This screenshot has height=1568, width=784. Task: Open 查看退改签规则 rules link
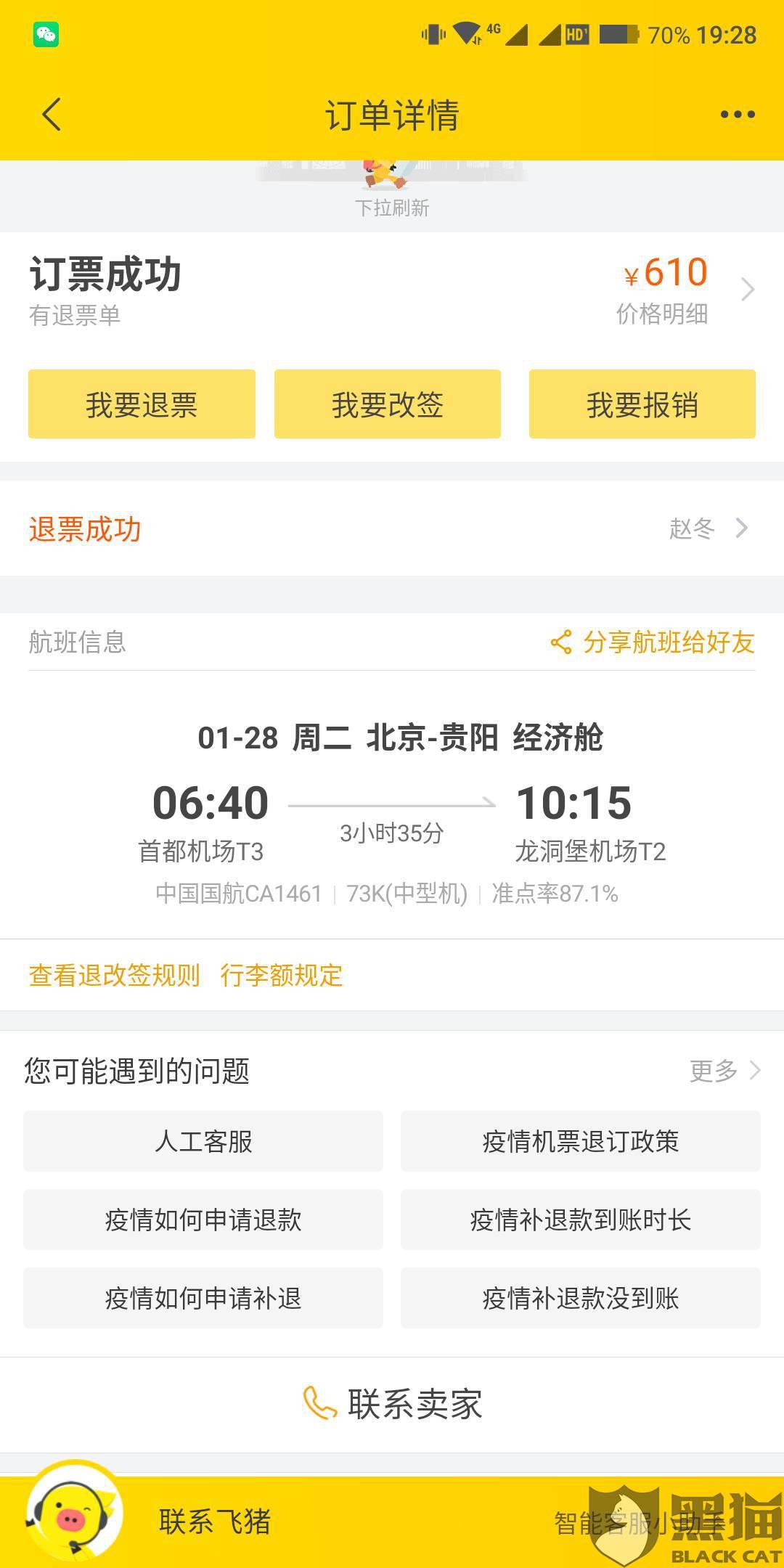pos(113,975)
